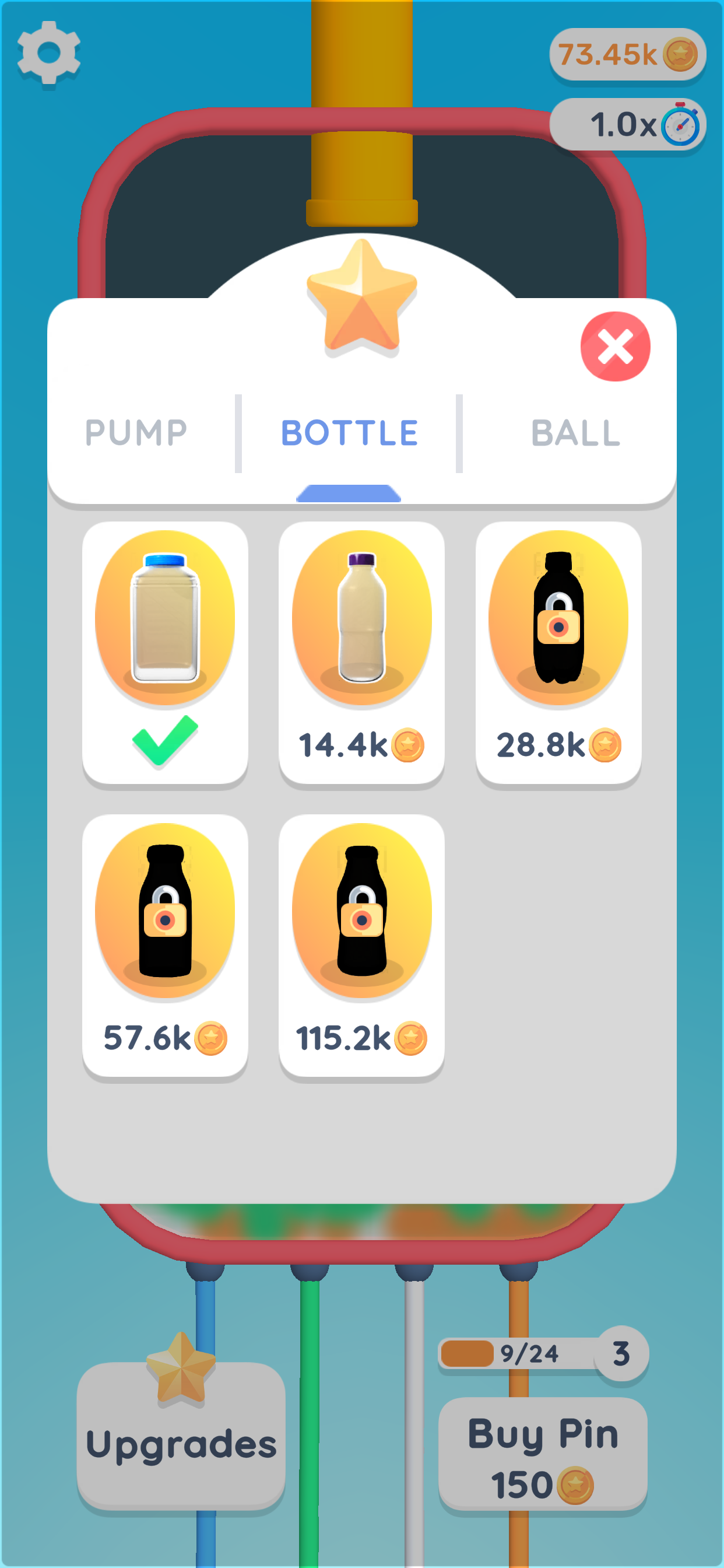Viewport: 724px width, 1568px height.
Task: Unlock the 57.6k bottle
Action: [165, 946]
